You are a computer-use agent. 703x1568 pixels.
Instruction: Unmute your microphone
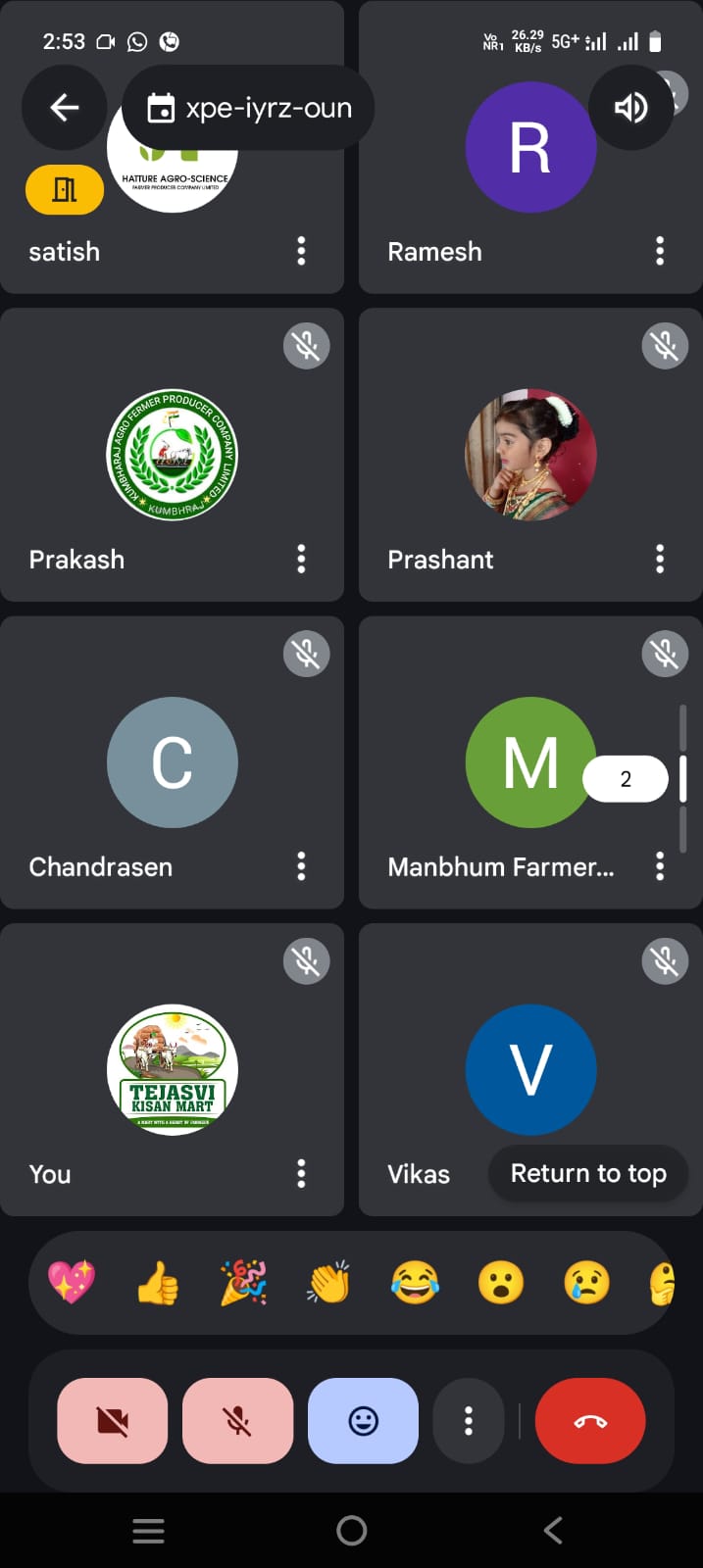coord(237,1421)
